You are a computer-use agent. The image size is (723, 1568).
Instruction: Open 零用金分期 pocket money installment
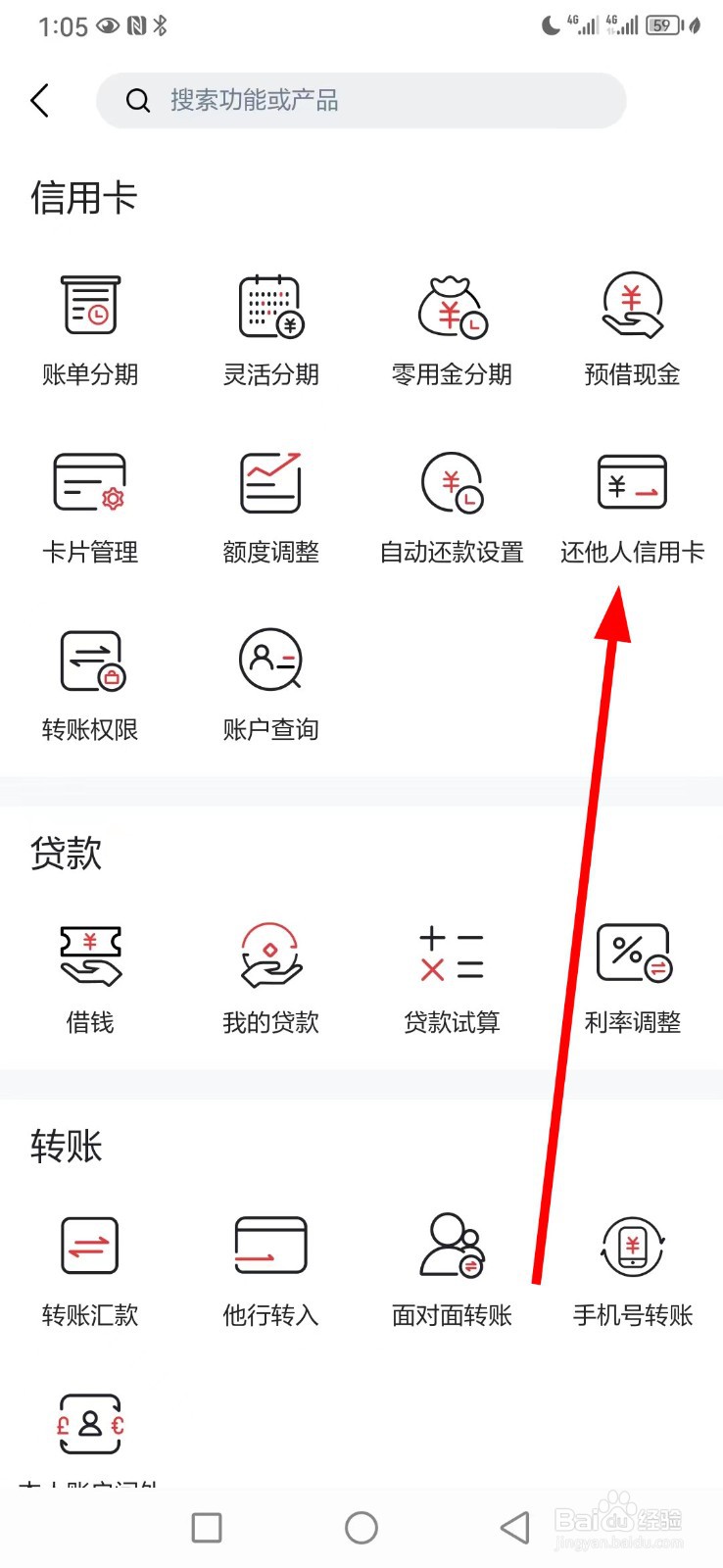pyautogui.click(x=451, y=328)
